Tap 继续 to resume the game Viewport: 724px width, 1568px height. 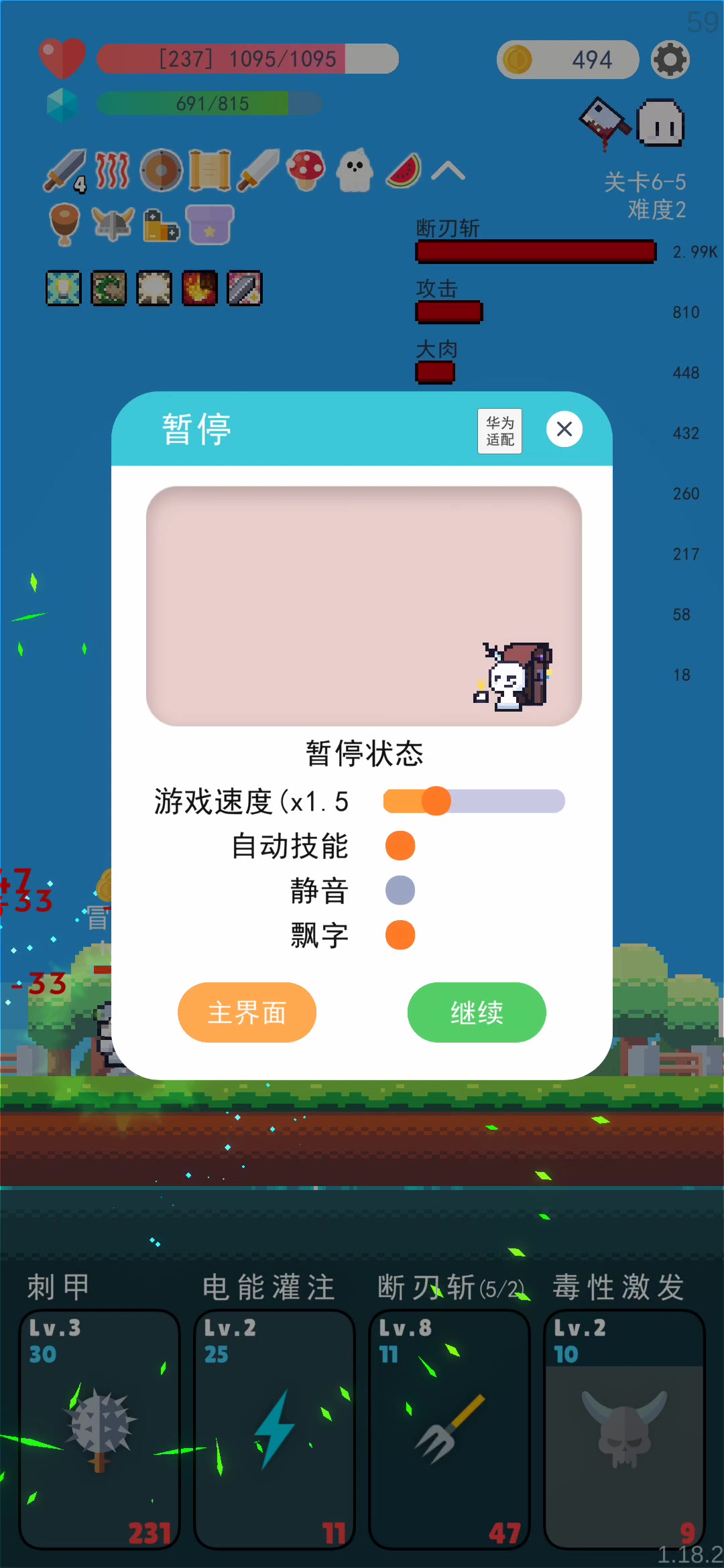coord(477,1012)
